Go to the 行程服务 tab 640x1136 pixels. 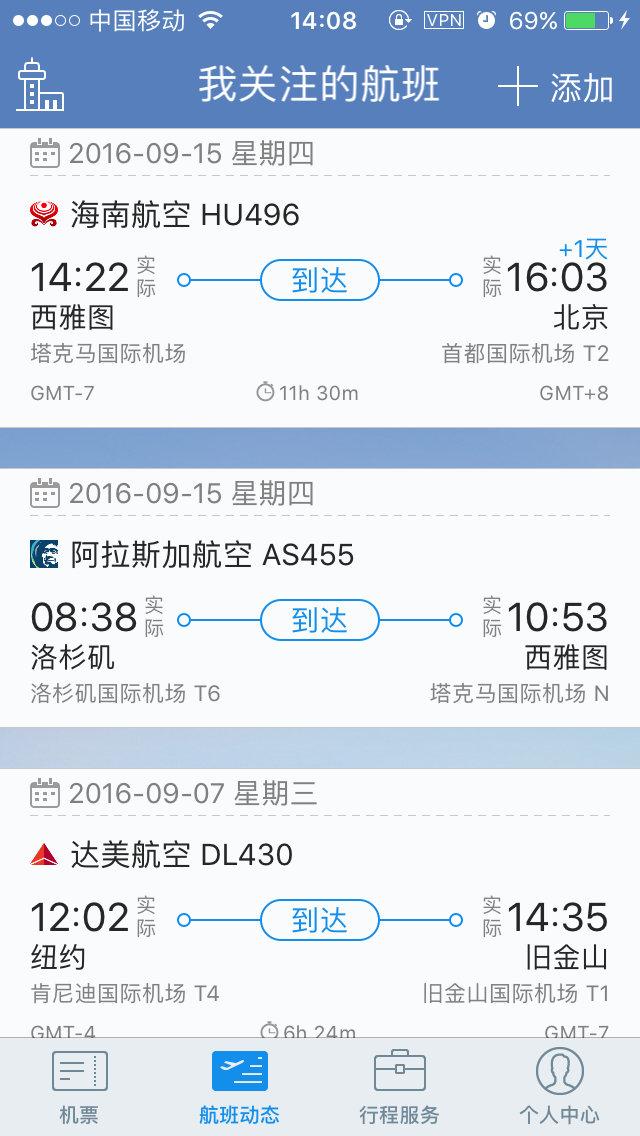[x=399, y=1087]
